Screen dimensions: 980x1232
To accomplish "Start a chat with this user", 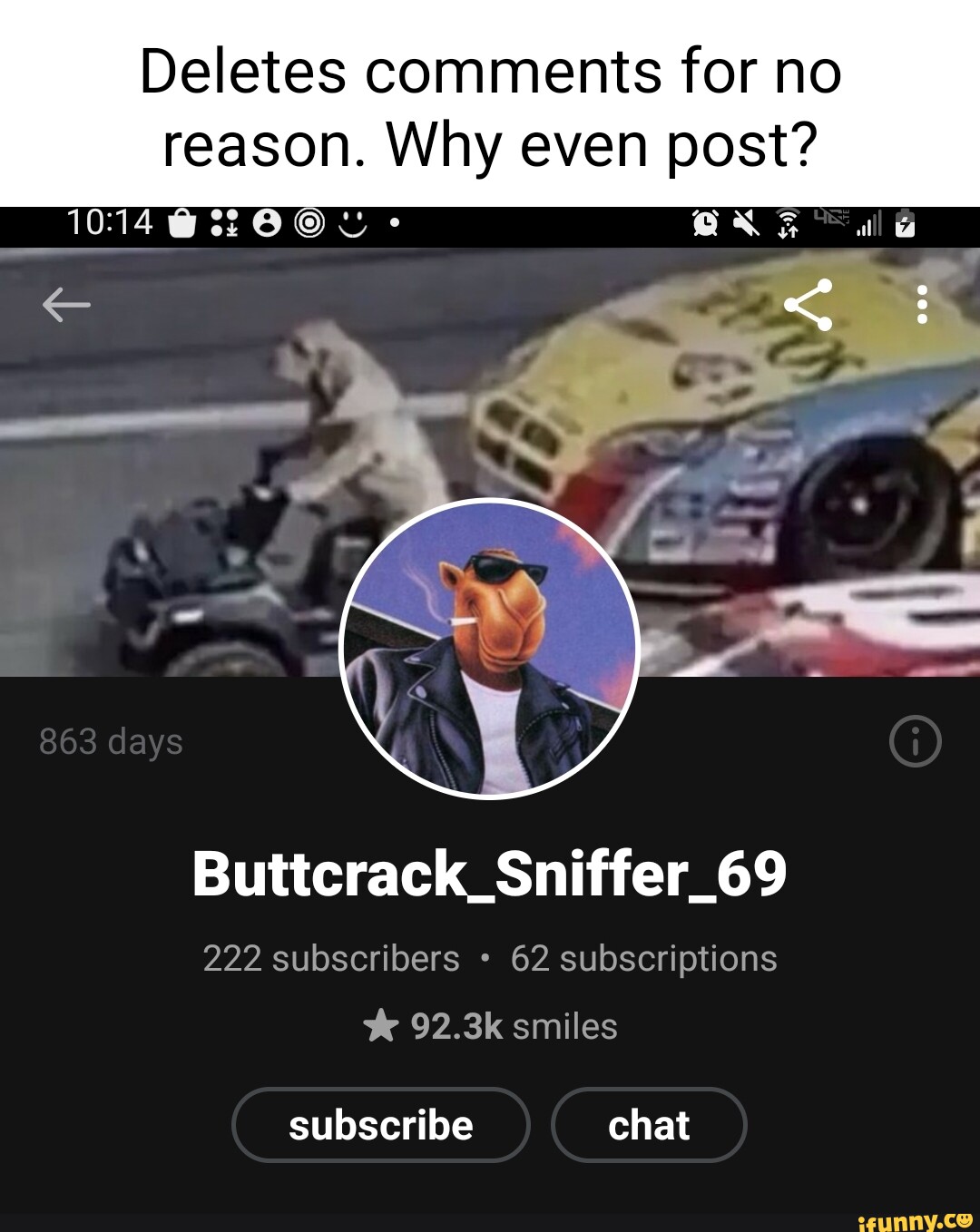I will coord(650,1124).
